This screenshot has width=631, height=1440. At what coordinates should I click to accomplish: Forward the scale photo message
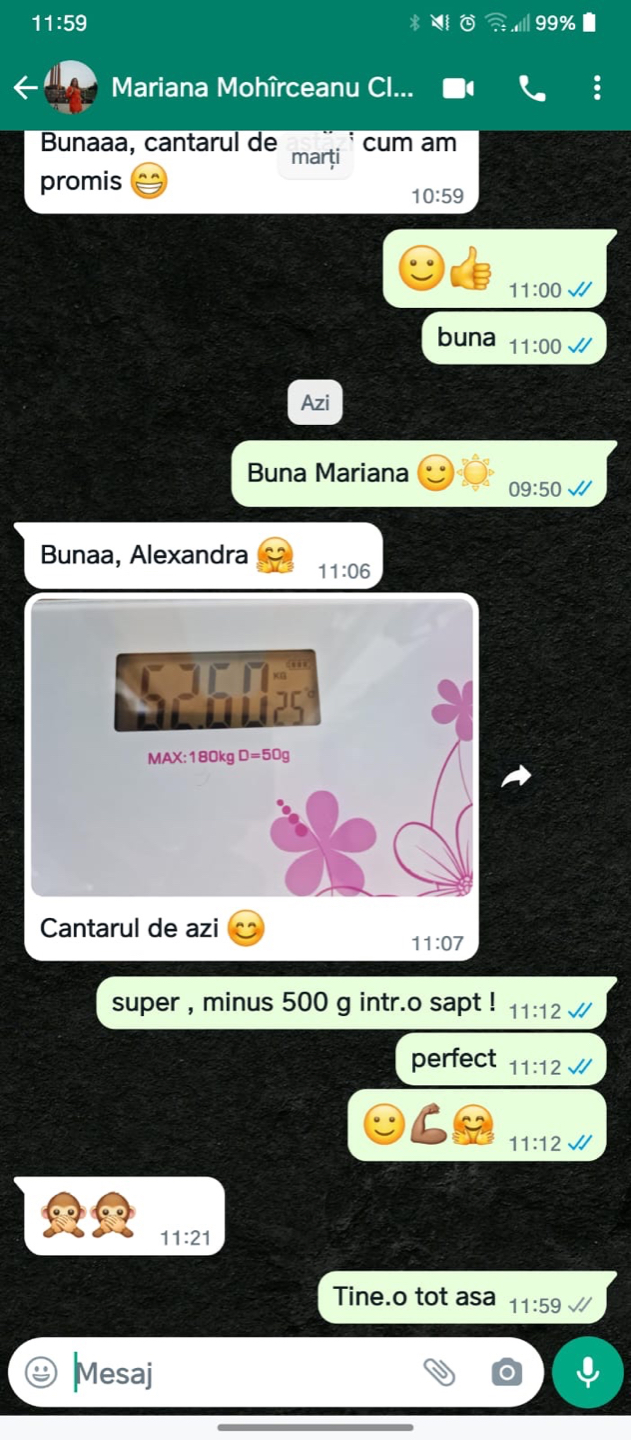516,776
